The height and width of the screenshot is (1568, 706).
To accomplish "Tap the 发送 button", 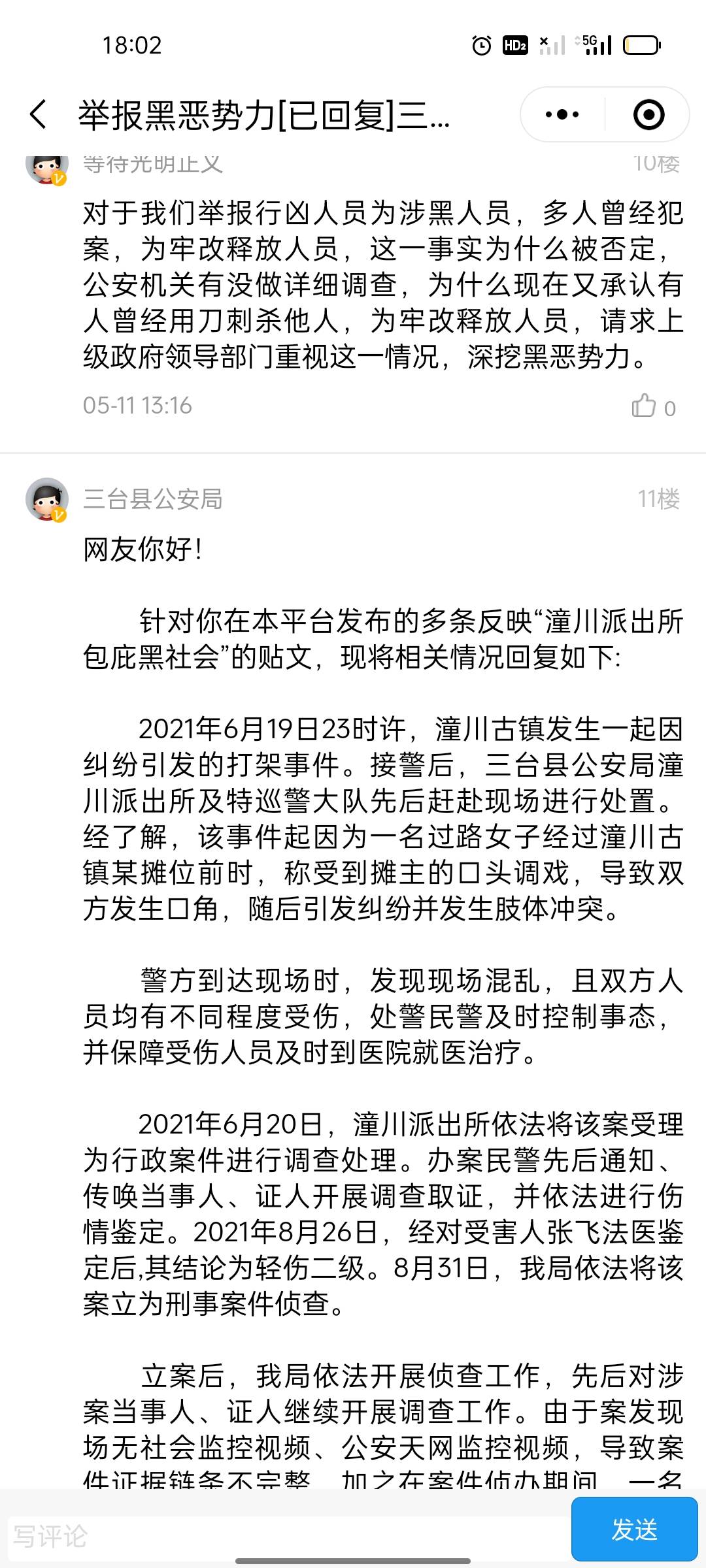I will pos(634,1529).
